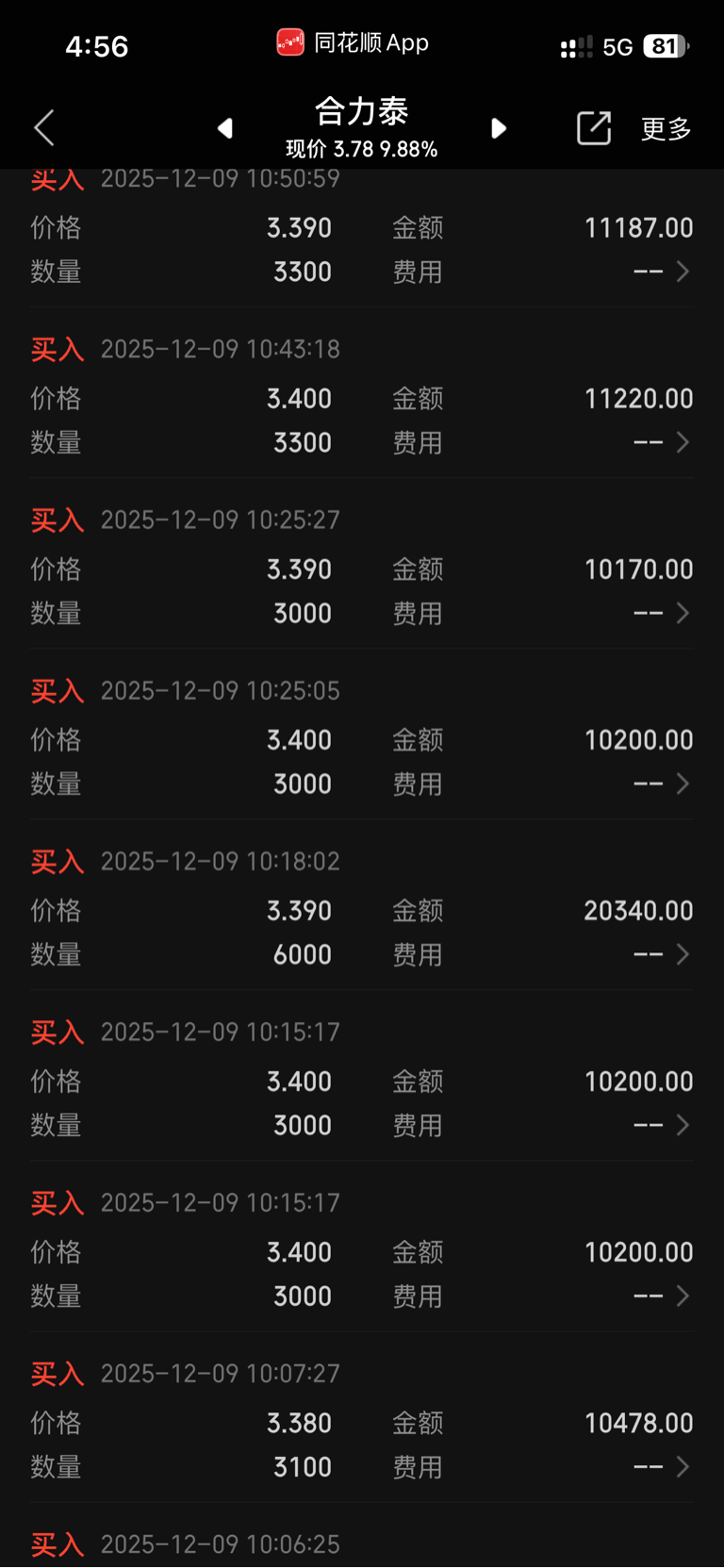View details of the 10:07:27 trade
The image size is (724, 1568).
point(362,1421)
